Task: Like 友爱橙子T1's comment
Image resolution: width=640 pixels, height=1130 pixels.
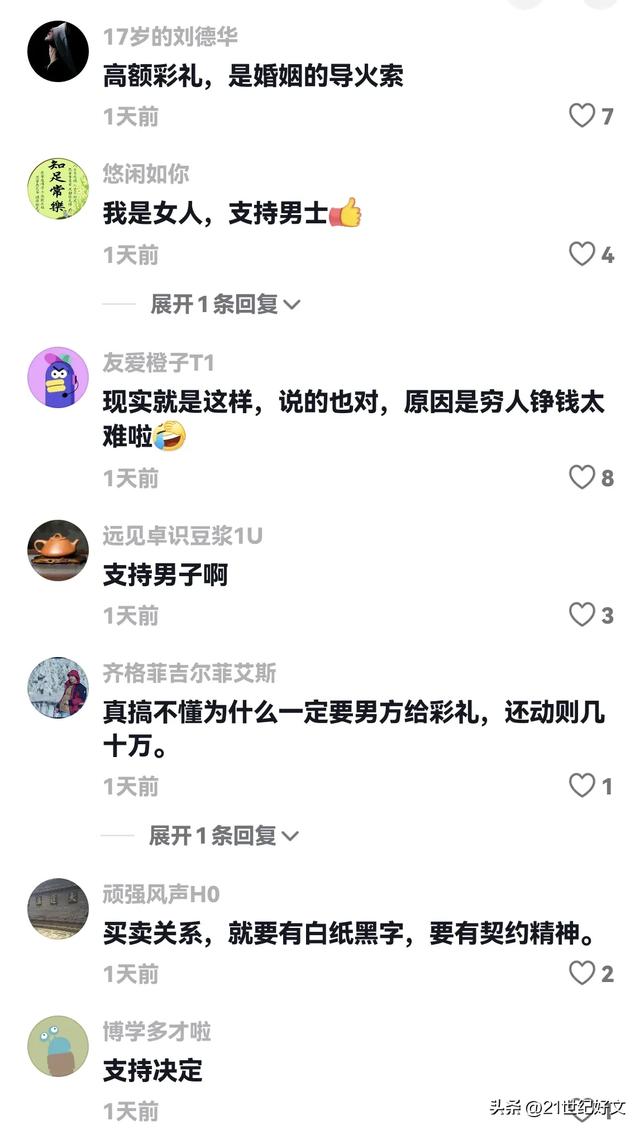Action: 582,477
